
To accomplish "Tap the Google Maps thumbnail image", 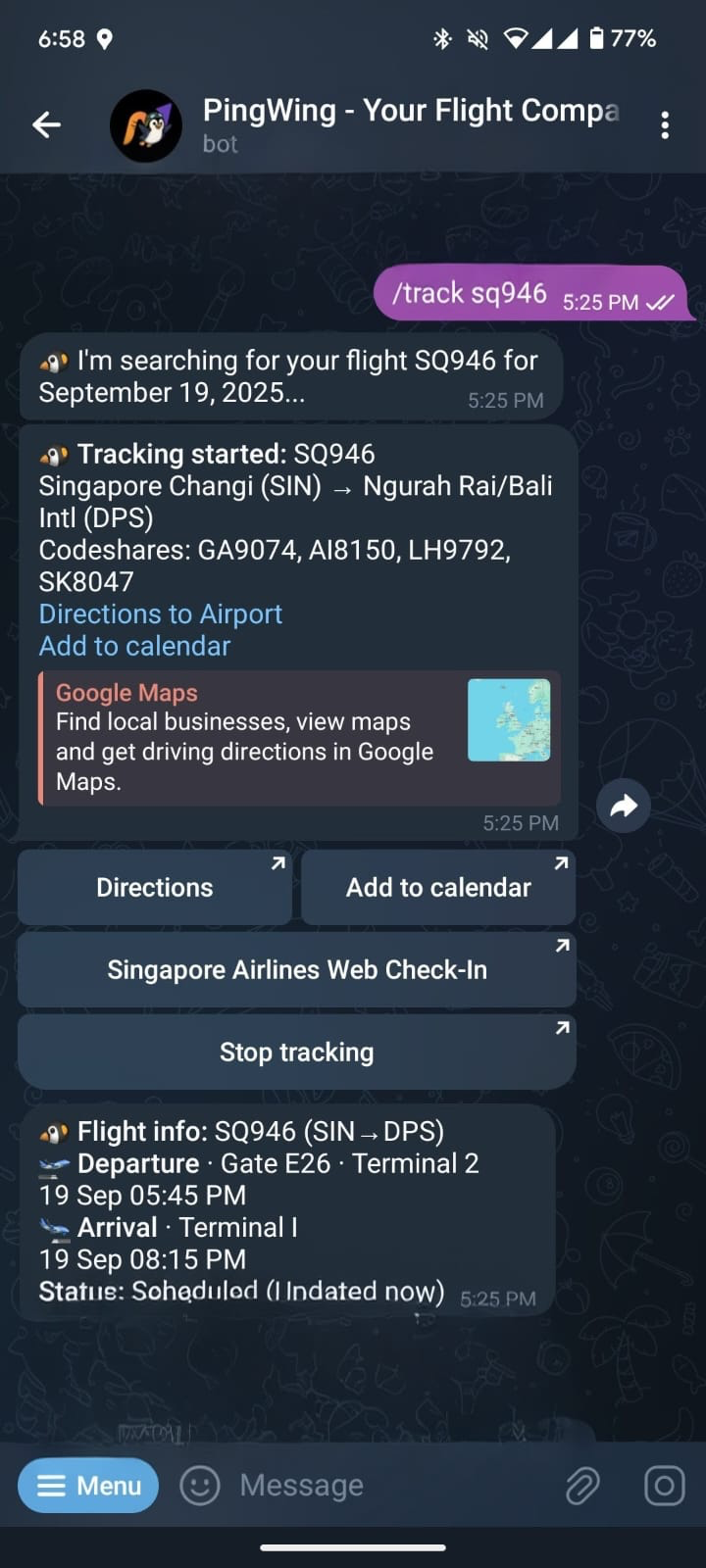I will (x=509, y=721).
